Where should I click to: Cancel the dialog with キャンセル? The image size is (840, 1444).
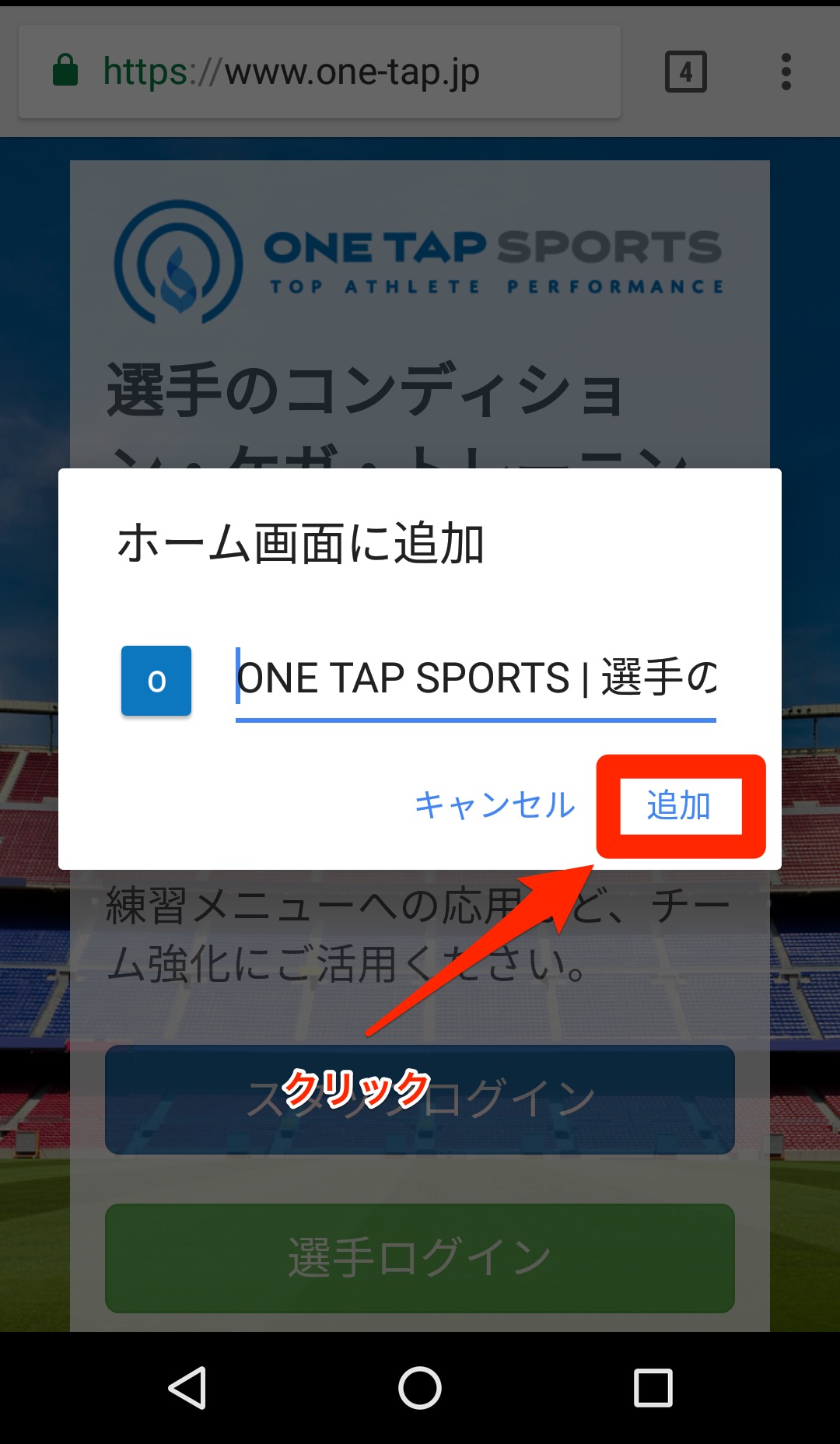[x=495, y=805]
